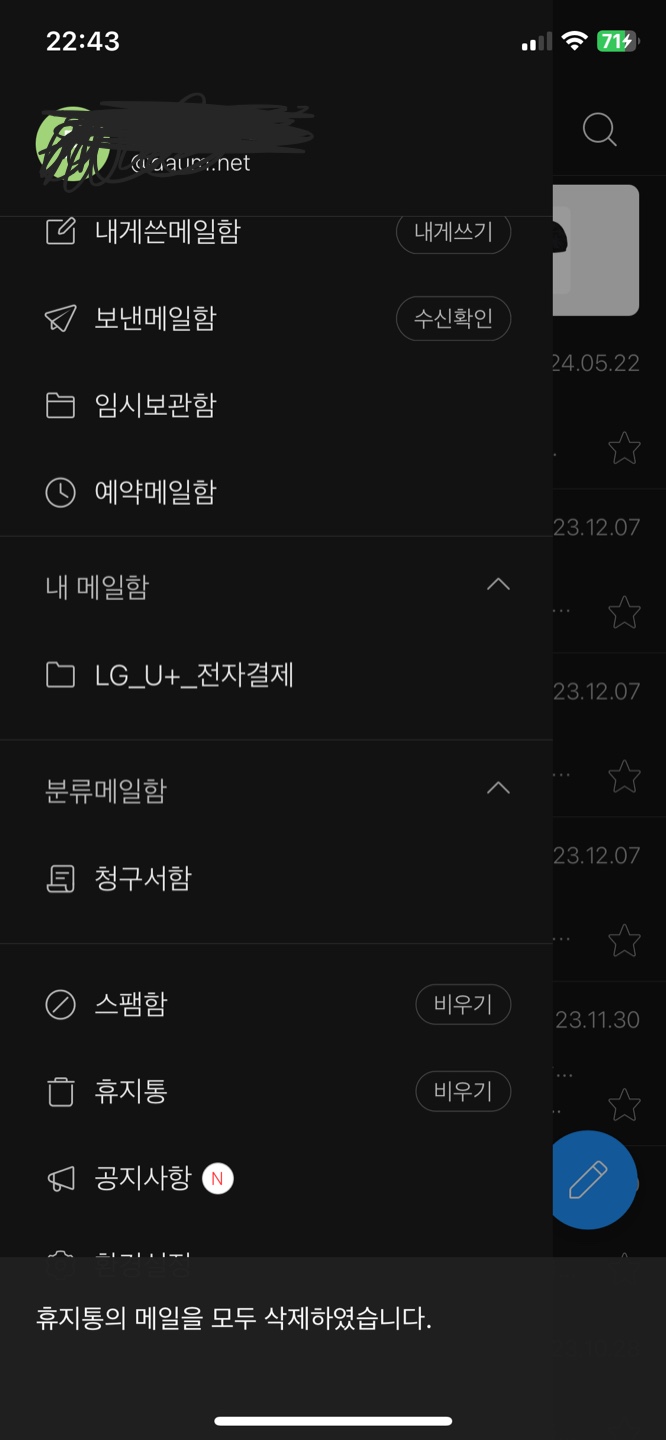The width and height of the screenshot is (666, 1440).
Task: Tap the 내게쓰기 button
Action: pyautogui.click(x=453, y=232)
